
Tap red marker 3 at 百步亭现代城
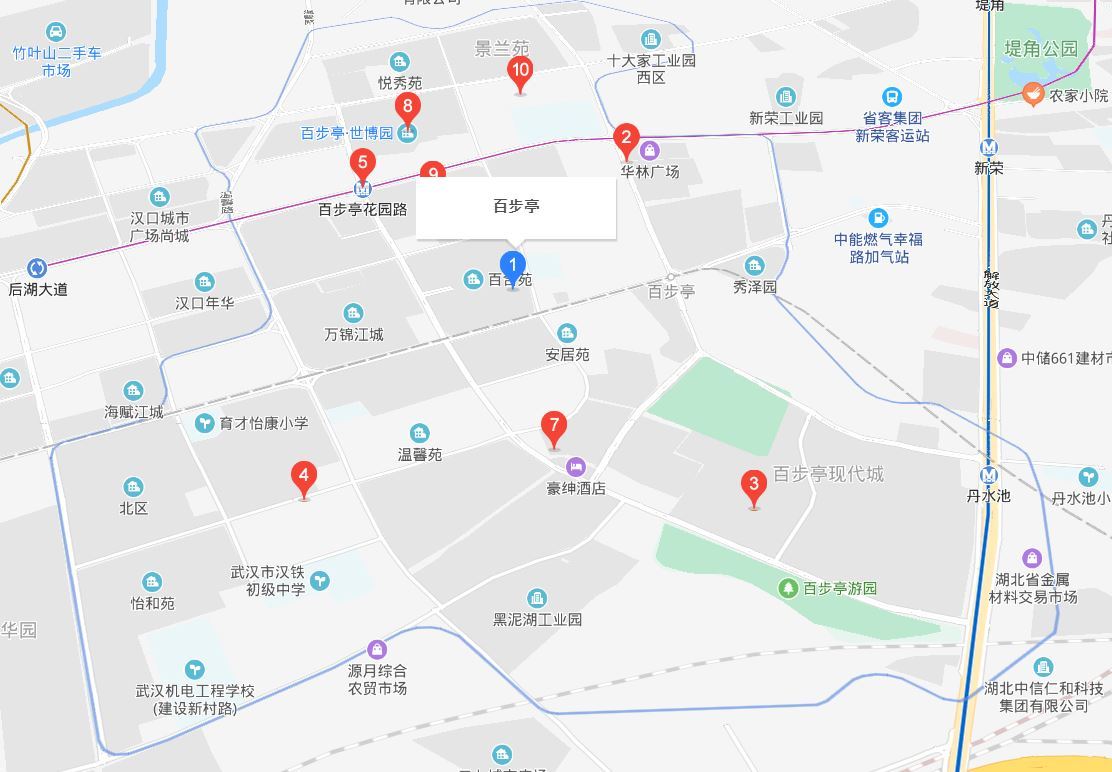tap(754, 487)
